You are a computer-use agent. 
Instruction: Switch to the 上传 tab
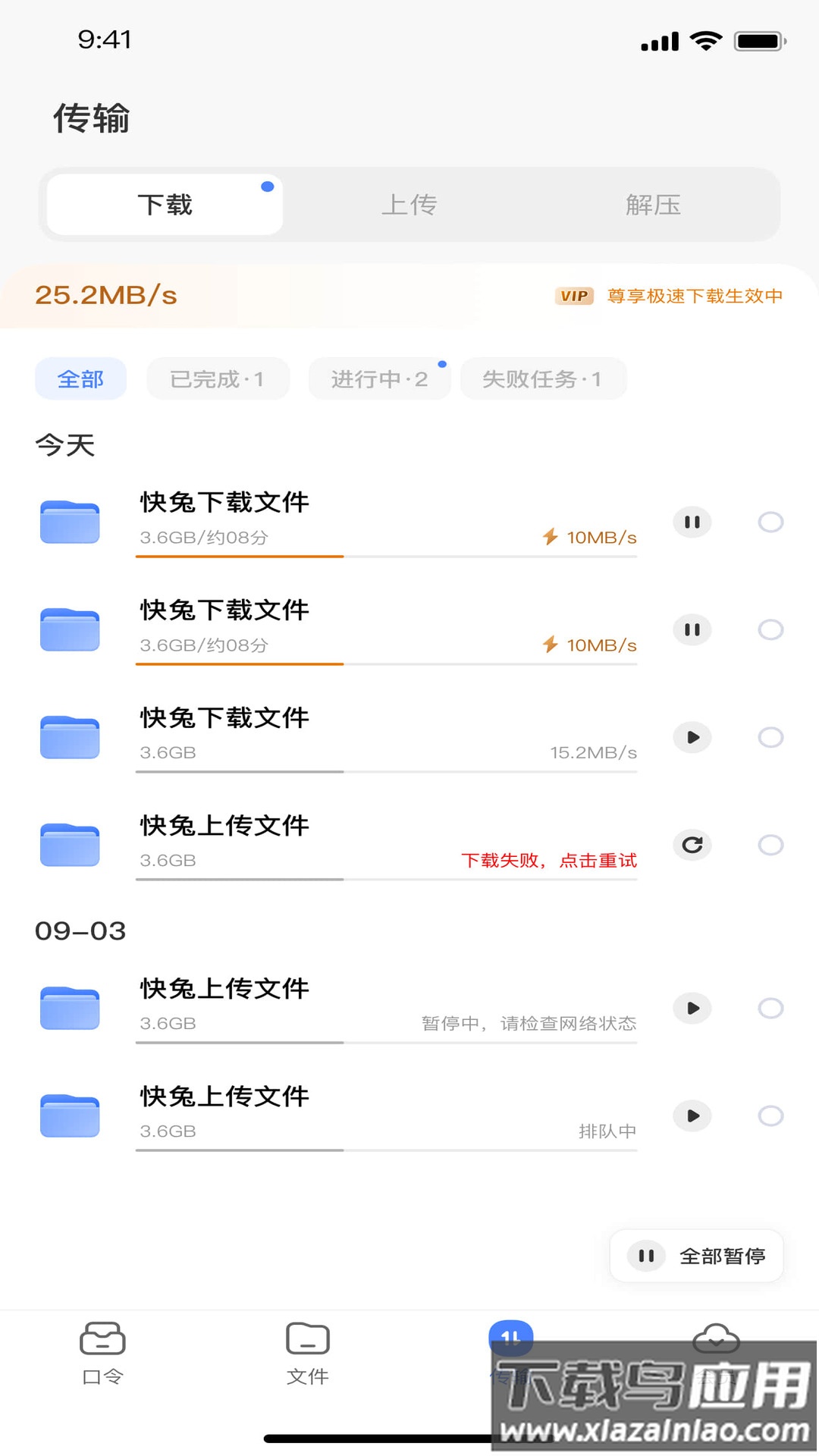coord(409,203)
